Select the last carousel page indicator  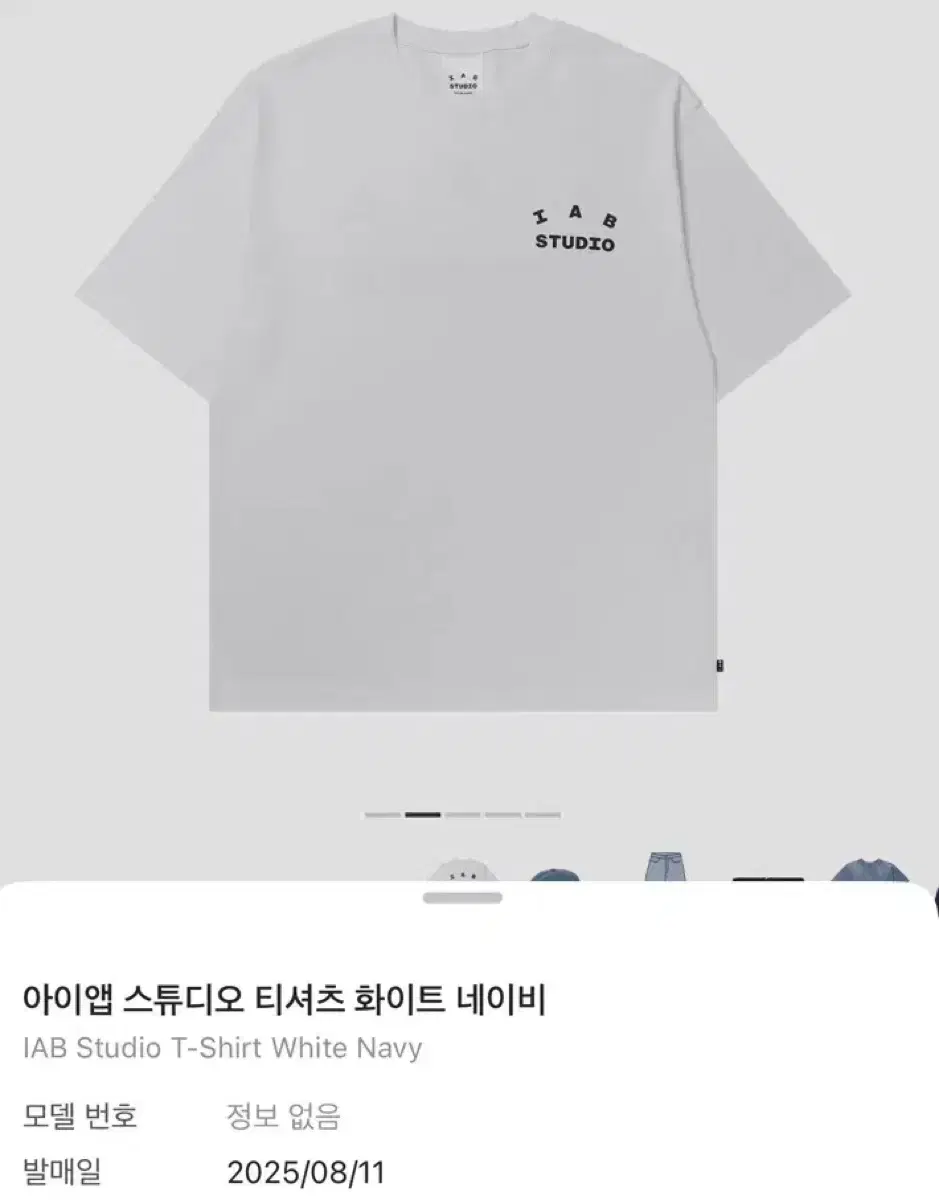click(x=544, y=818)
